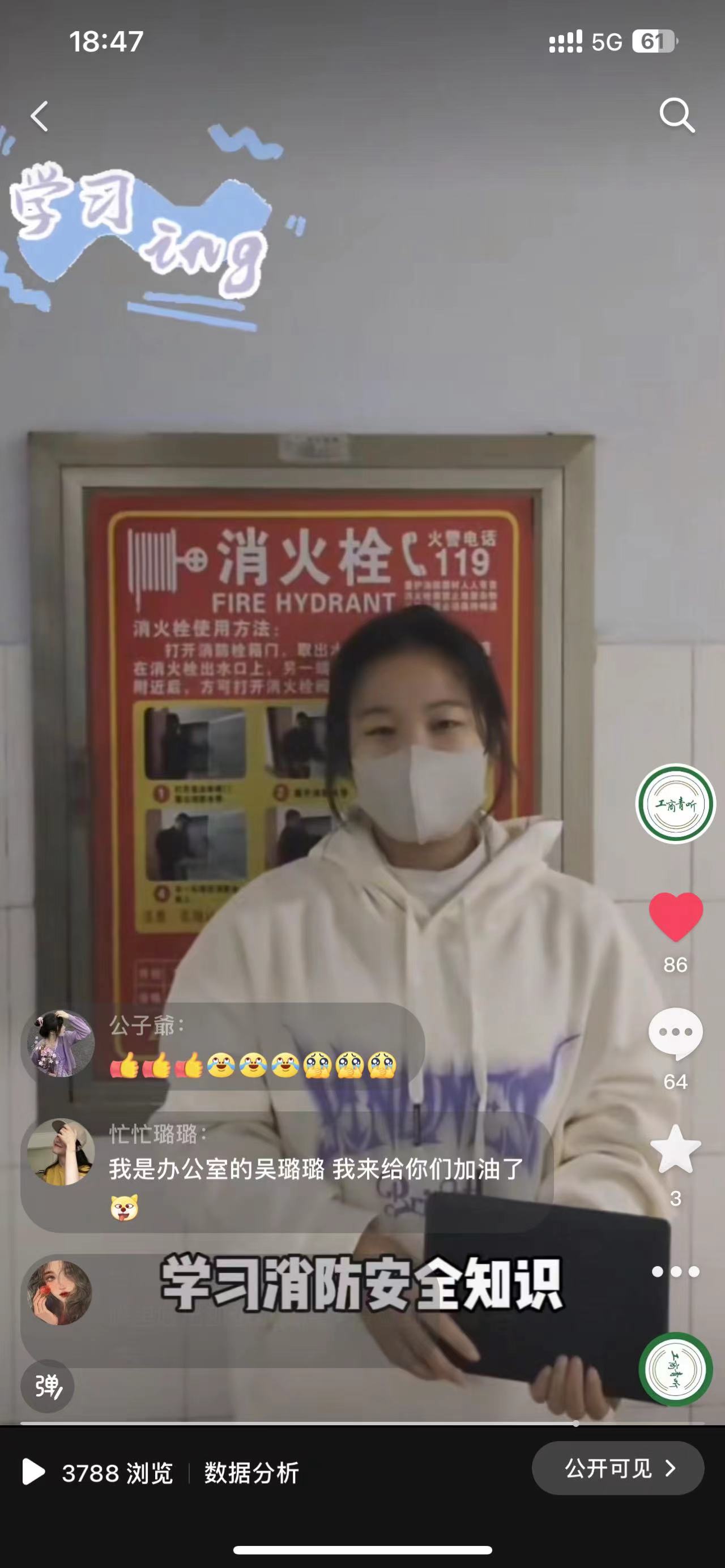
Task: Toggle the 弹 bullet comments button
Action: (x=48, y=1386)
